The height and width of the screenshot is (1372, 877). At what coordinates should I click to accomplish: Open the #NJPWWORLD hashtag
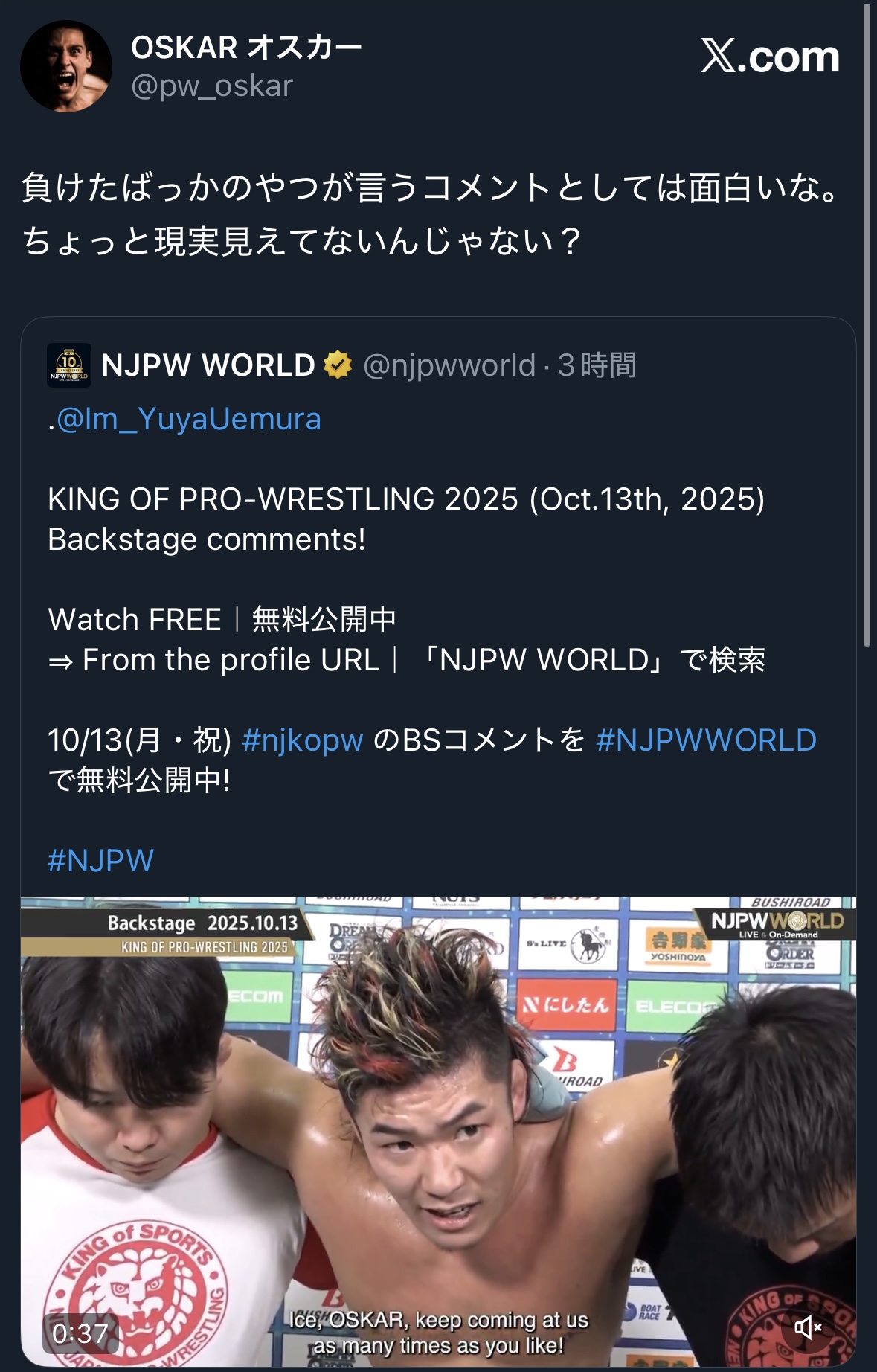706,740
